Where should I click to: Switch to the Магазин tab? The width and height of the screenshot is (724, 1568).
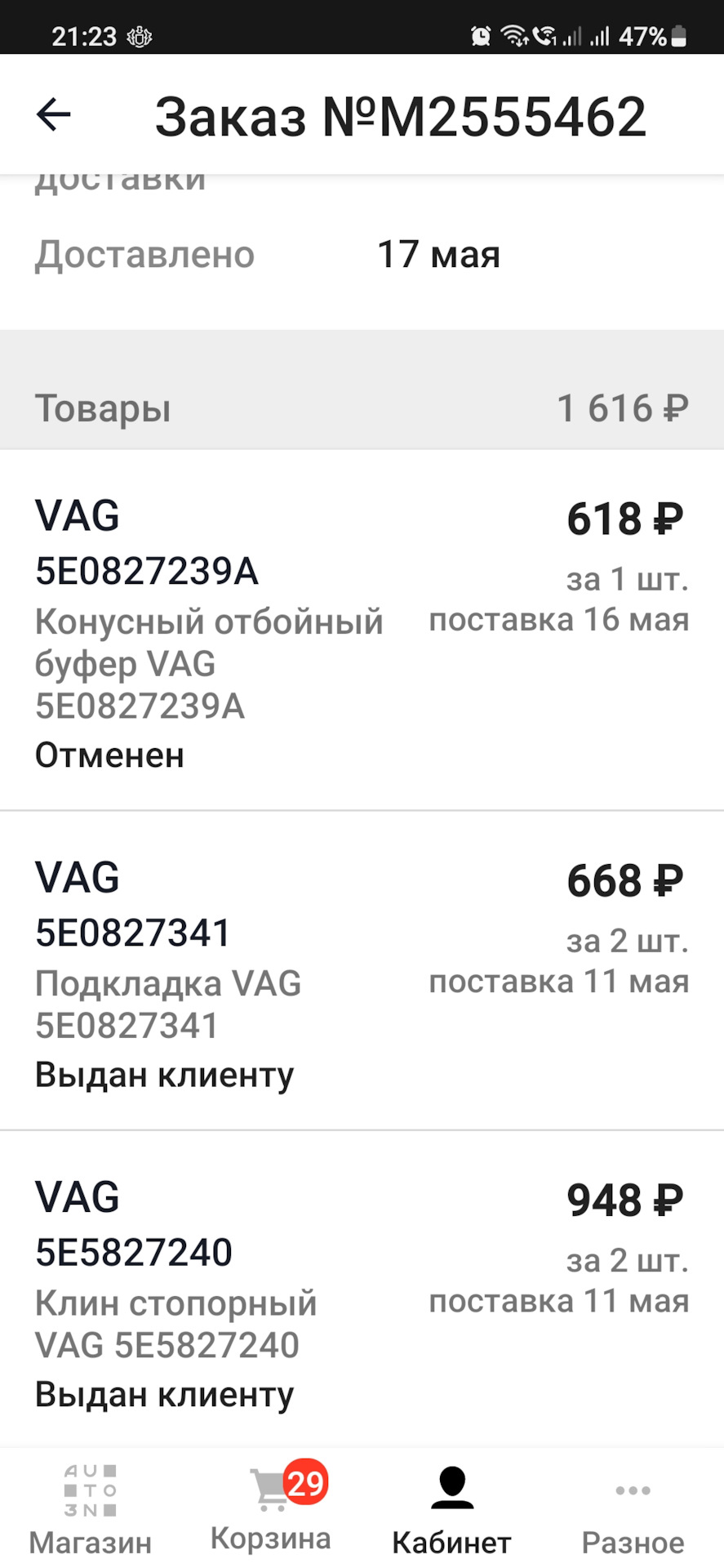(x=90, y=1511)
